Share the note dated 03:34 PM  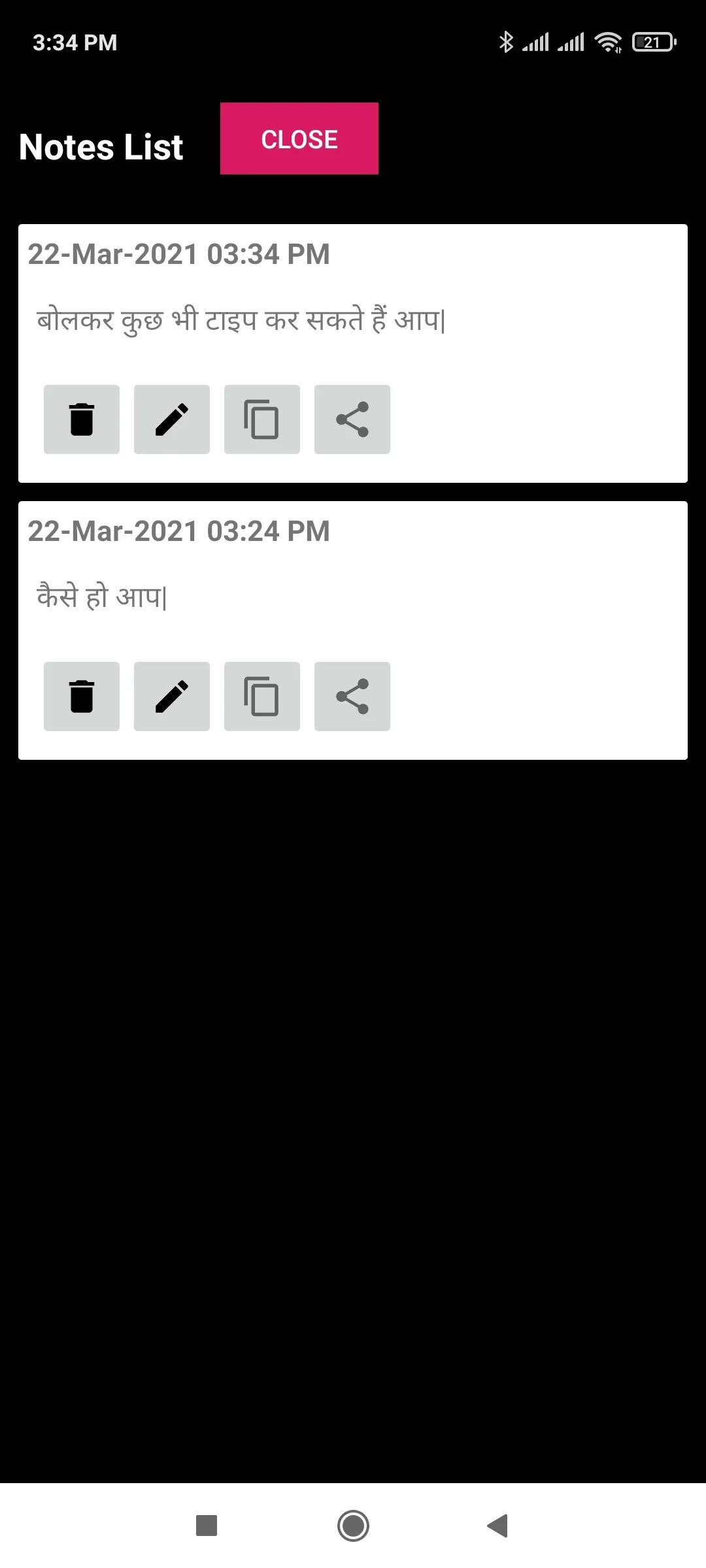[x=352, y=419]
